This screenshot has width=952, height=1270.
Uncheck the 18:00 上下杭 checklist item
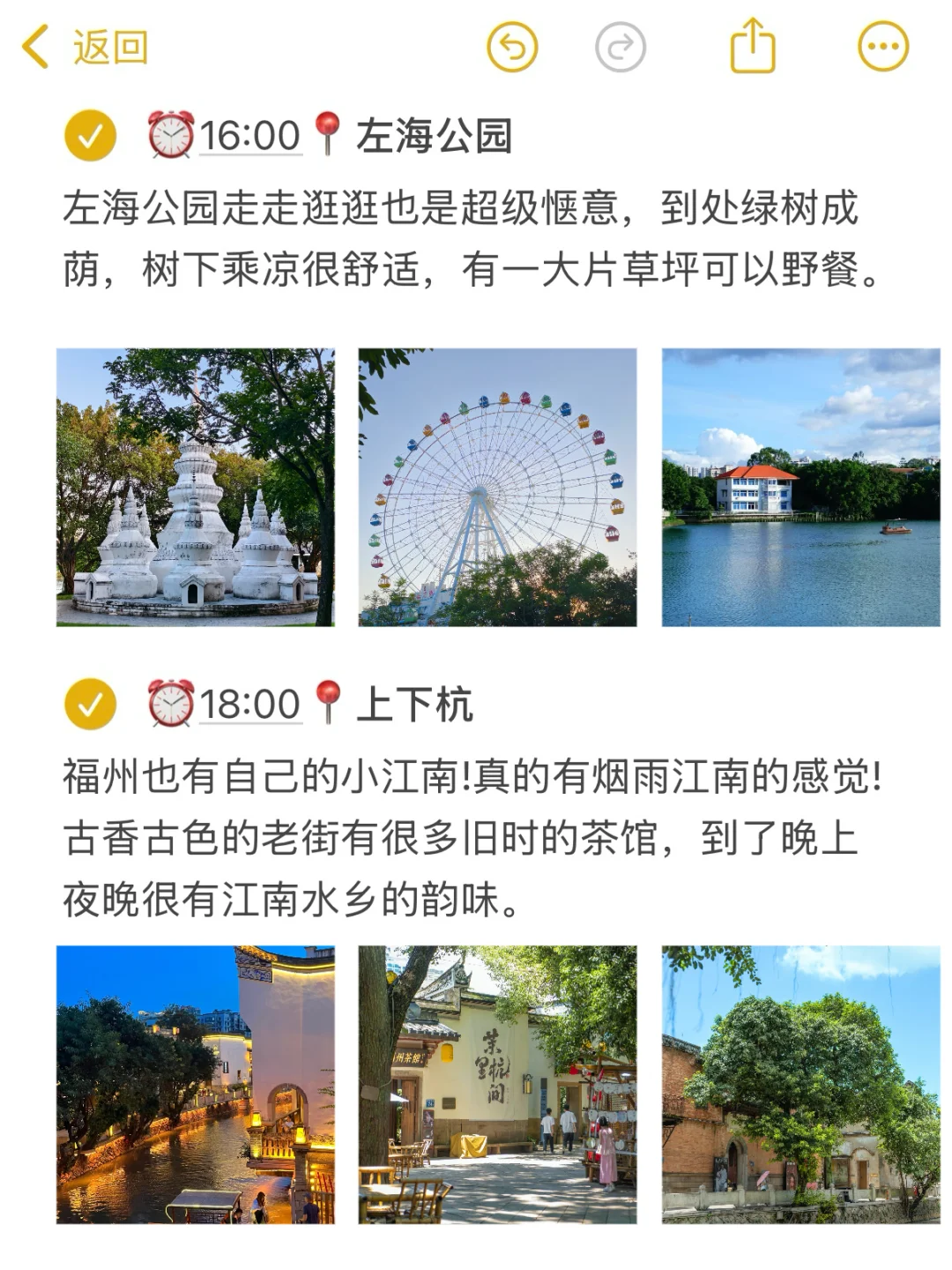pos(91,704)
